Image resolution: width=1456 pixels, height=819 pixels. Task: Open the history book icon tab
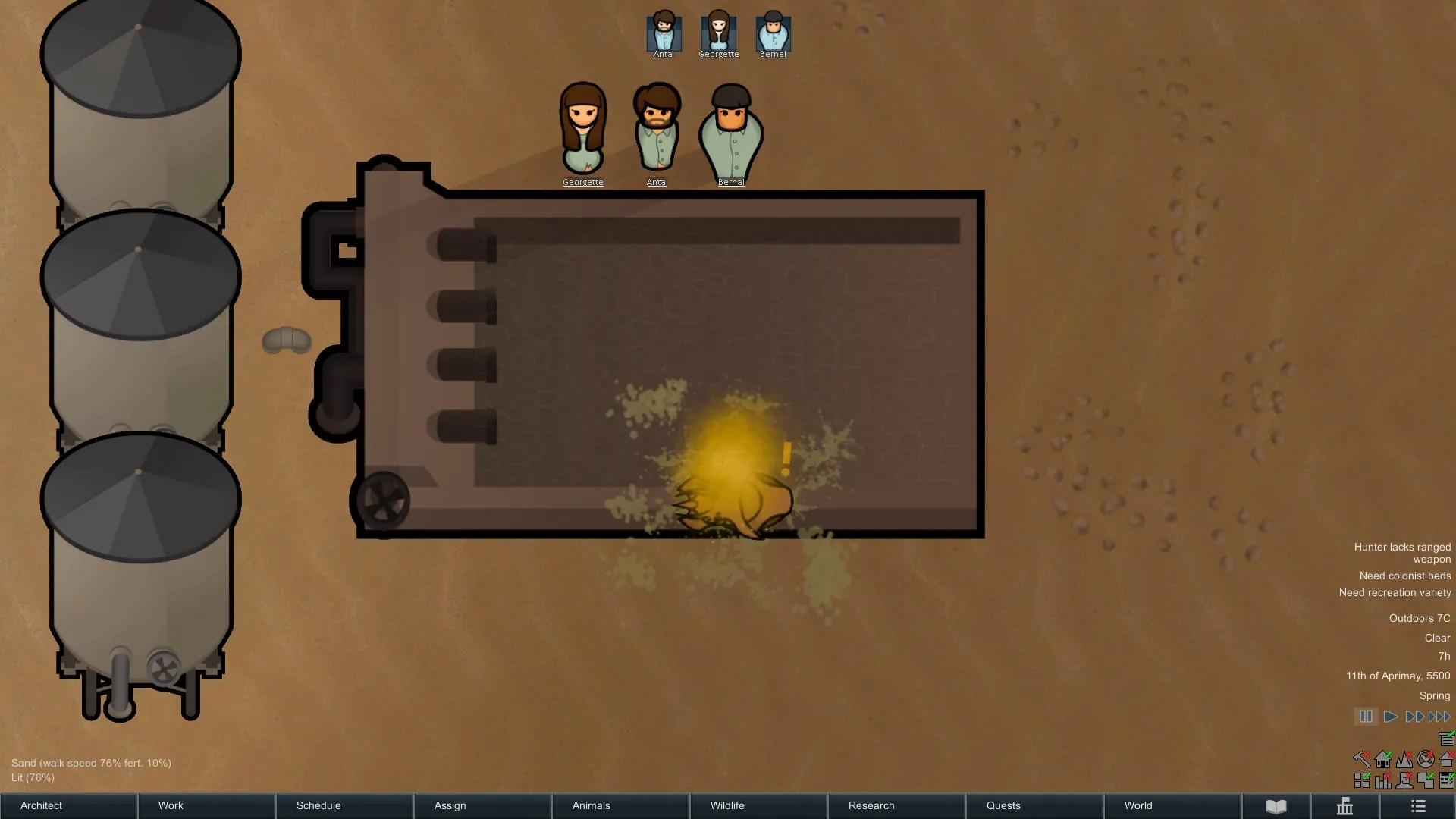click(1276, 806)
